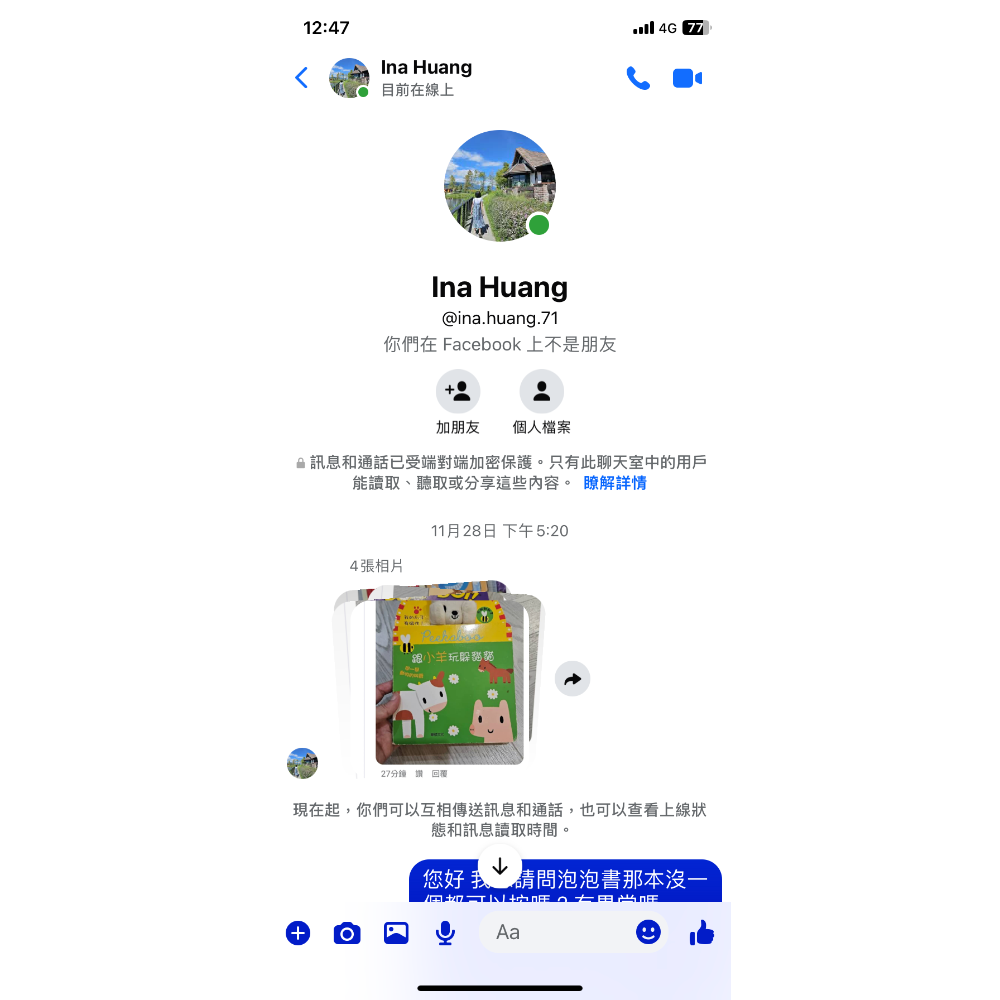
Task: Open Ina Huang's chat header details
Action: pyautogui.click(x=425, y=78)
